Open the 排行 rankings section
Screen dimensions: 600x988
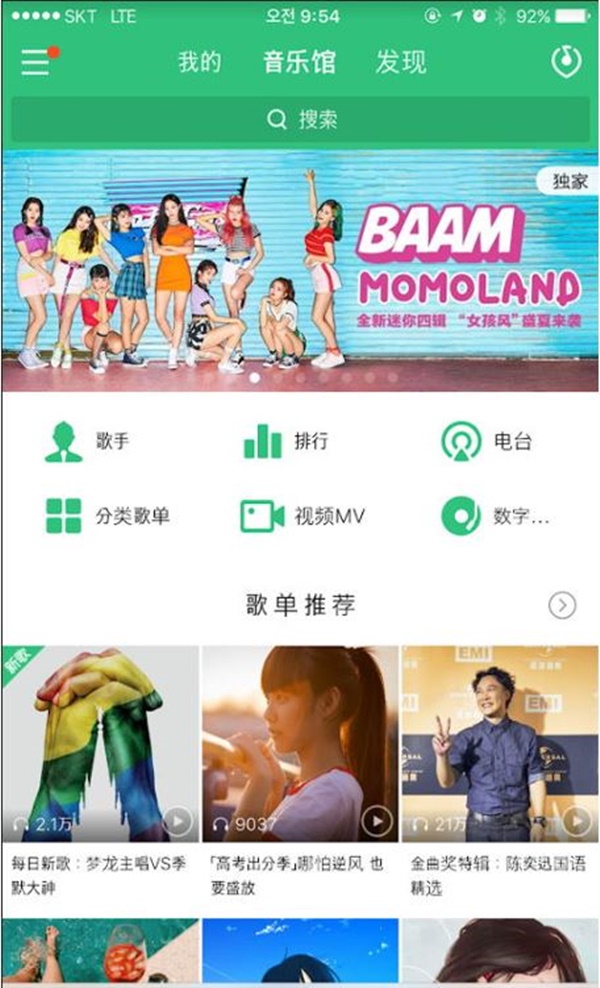[x=286, y=441]
